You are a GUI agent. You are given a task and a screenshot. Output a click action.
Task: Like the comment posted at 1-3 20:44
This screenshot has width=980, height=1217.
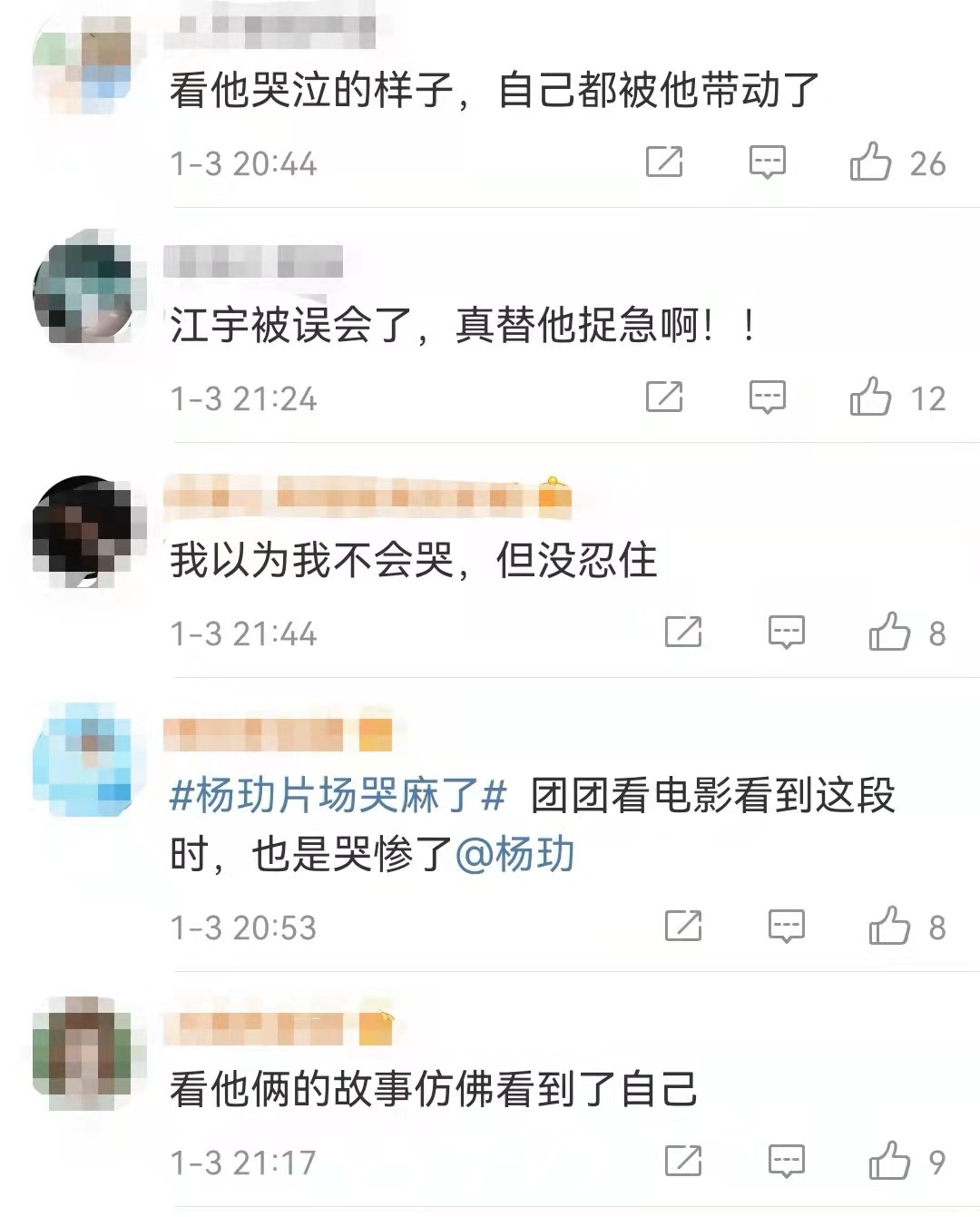tap(871, 162)
